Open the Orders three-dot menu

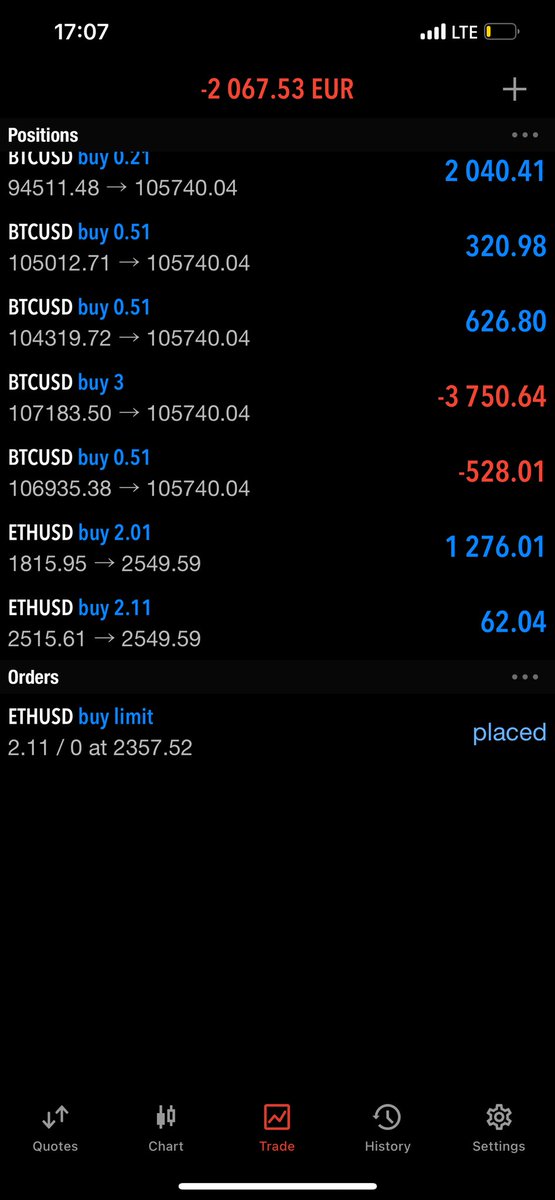525,677
